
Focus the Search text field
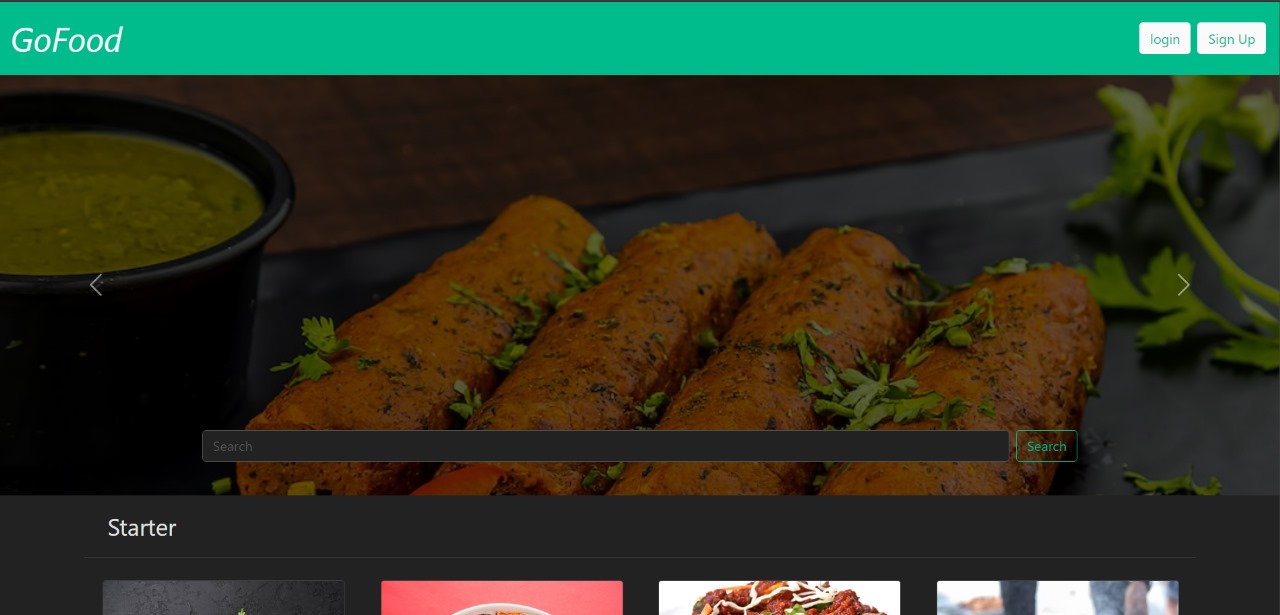tap(604, 446)
